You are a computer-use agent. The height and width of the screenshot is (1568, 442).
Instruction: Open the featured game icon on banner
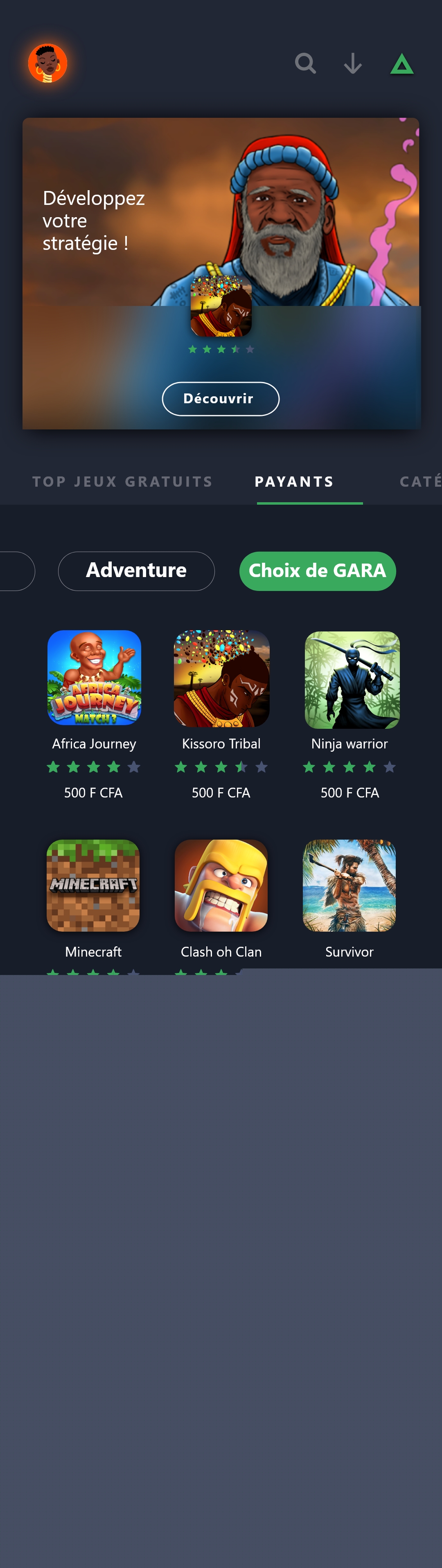[221, 306]
